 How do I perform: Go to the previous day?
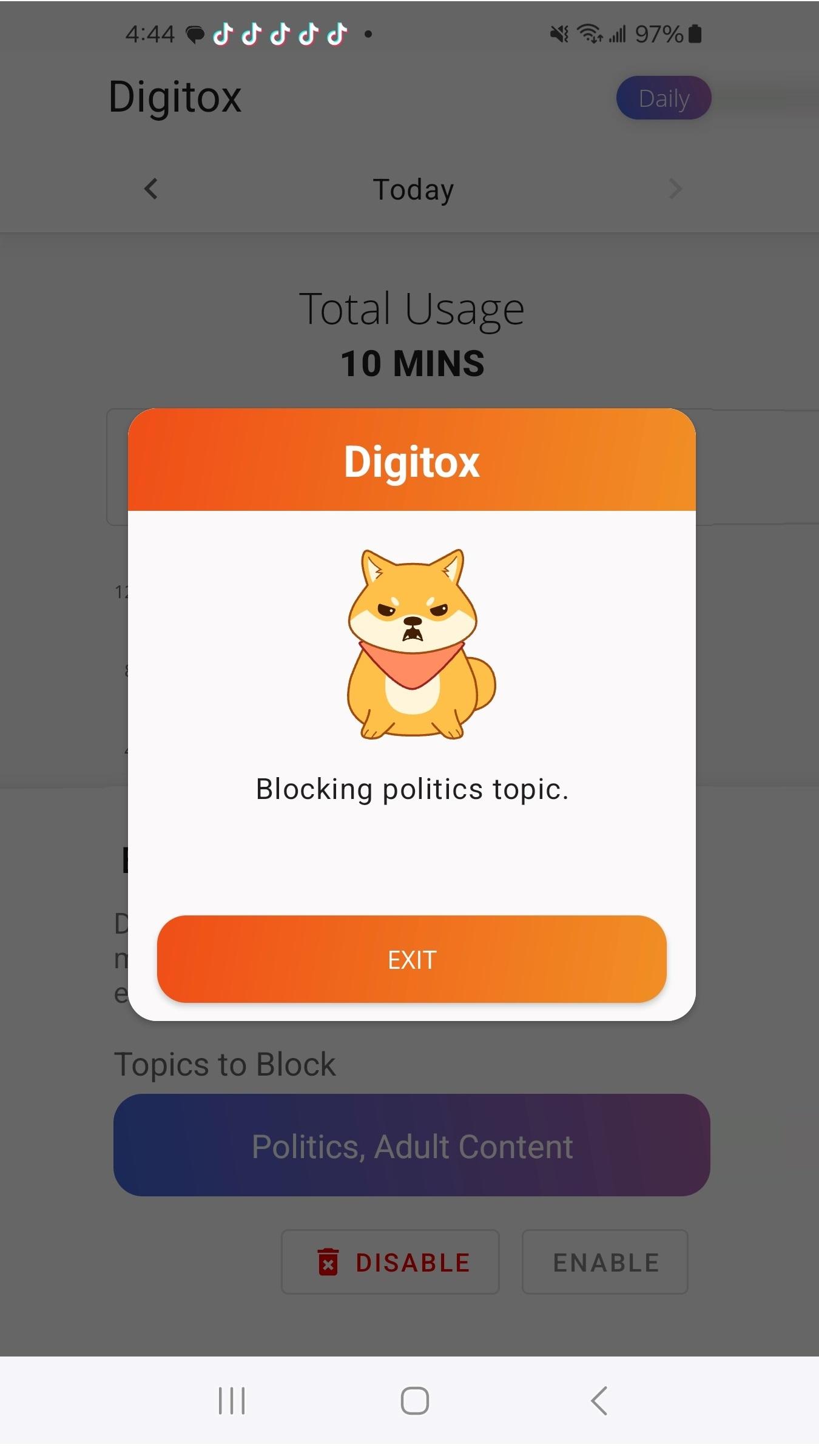151,189
